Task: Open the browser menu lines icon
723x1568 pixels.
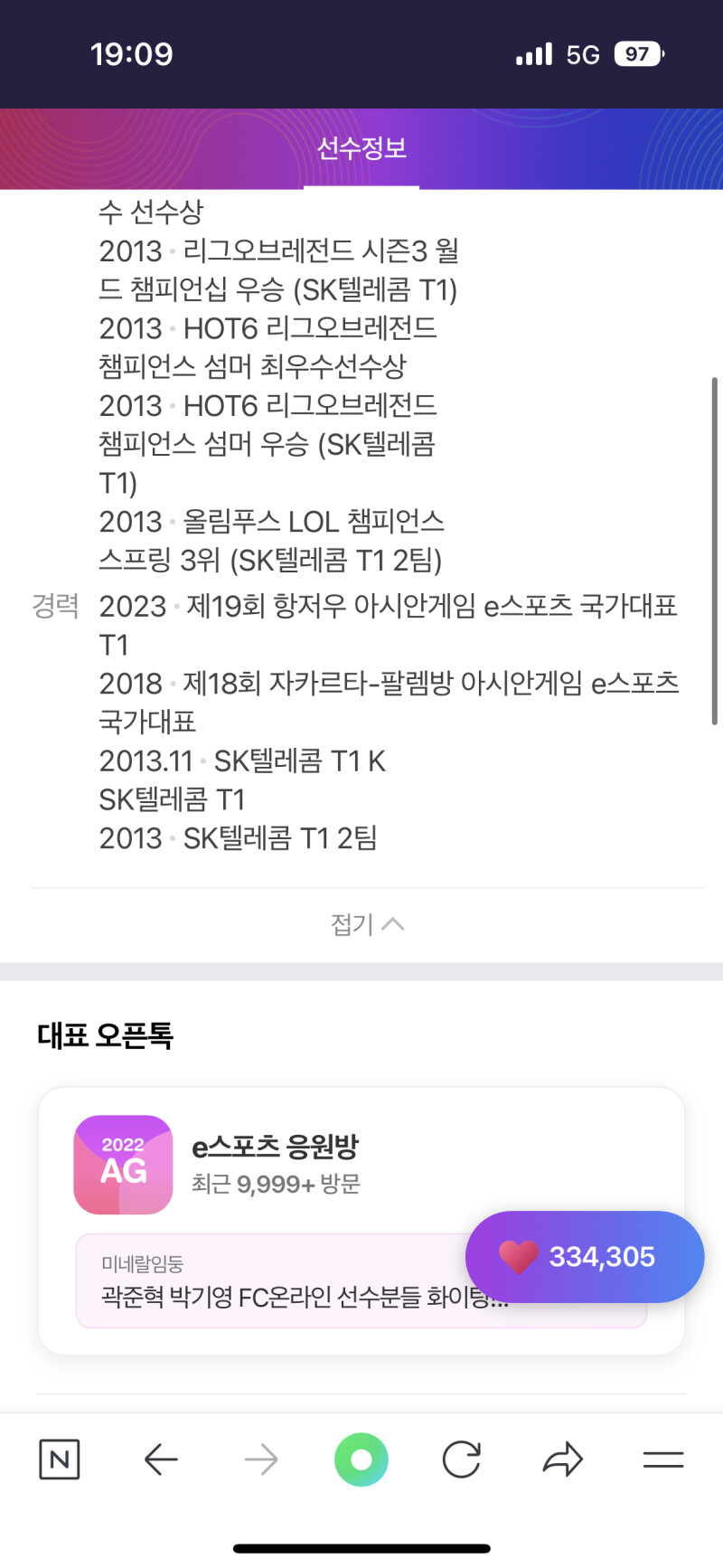Action: (x=662, y=1459)
